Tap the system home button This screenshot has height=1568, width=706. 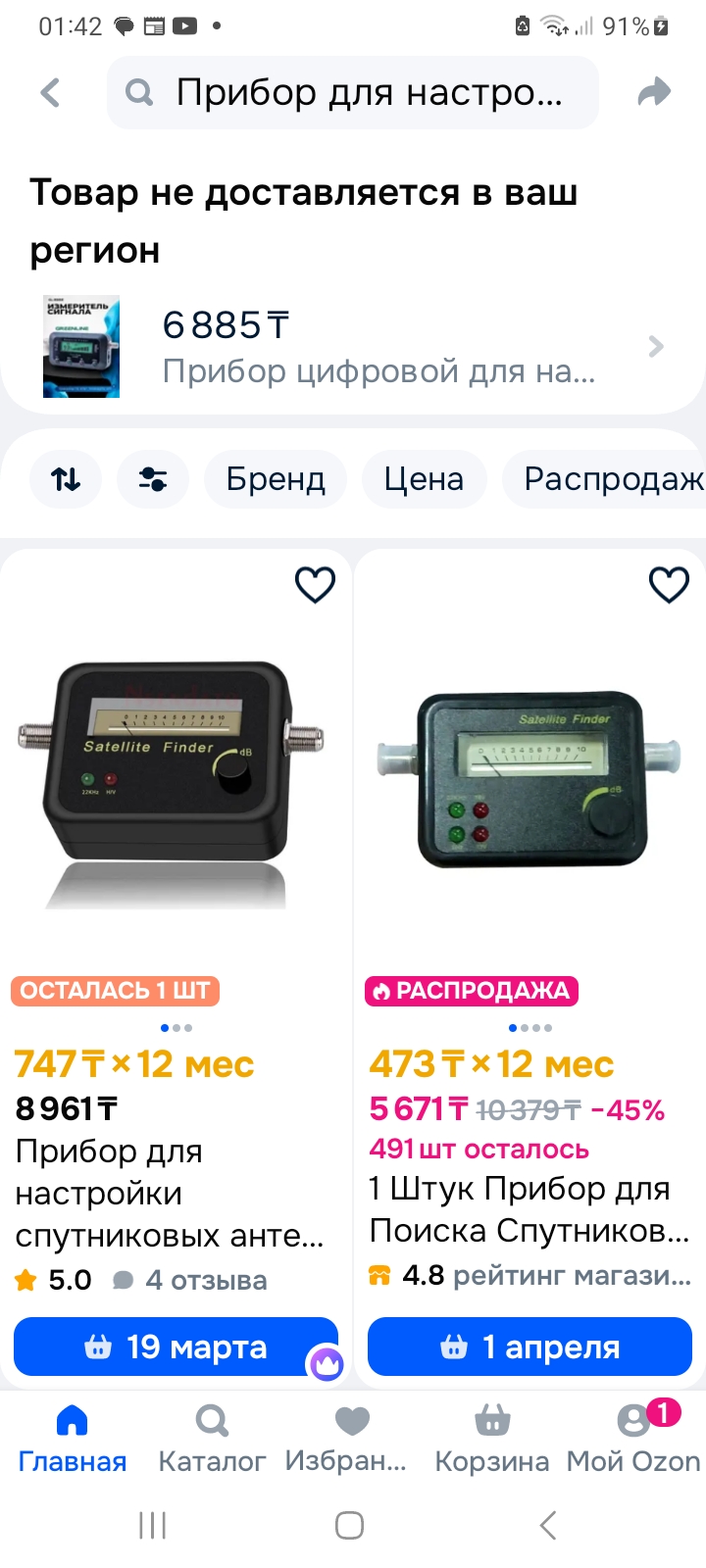(350, 1525)
